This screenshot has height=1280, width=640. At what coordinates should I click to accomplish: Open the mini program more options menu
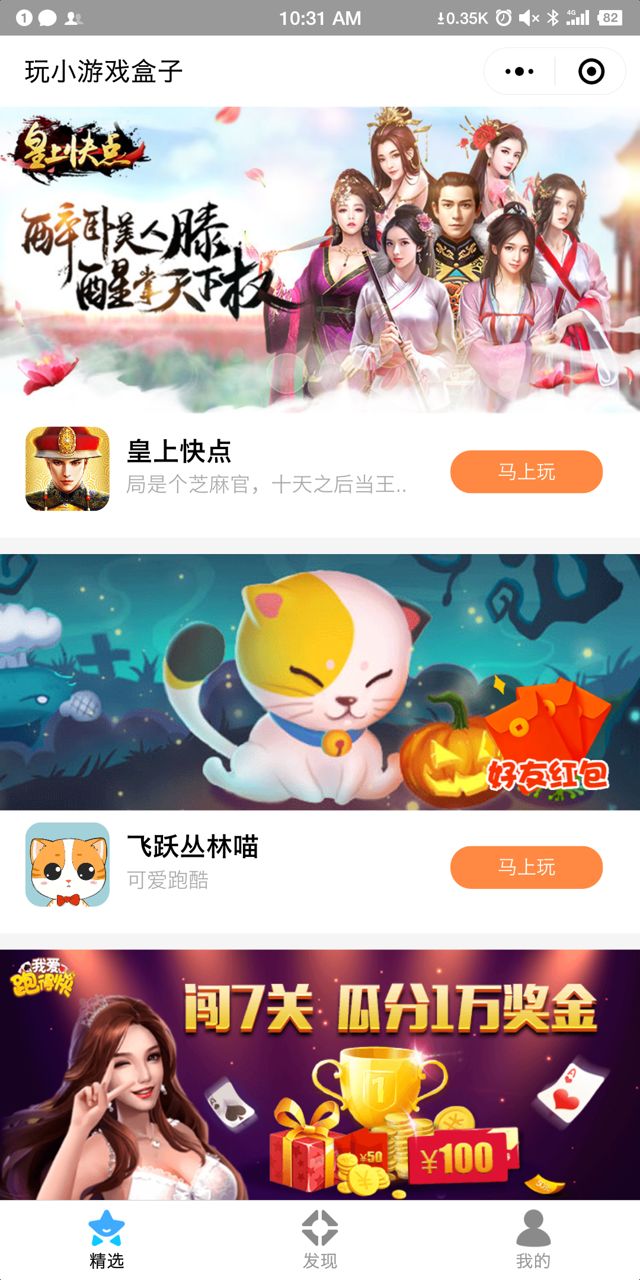pyautogui.click(x=520, y=72)
